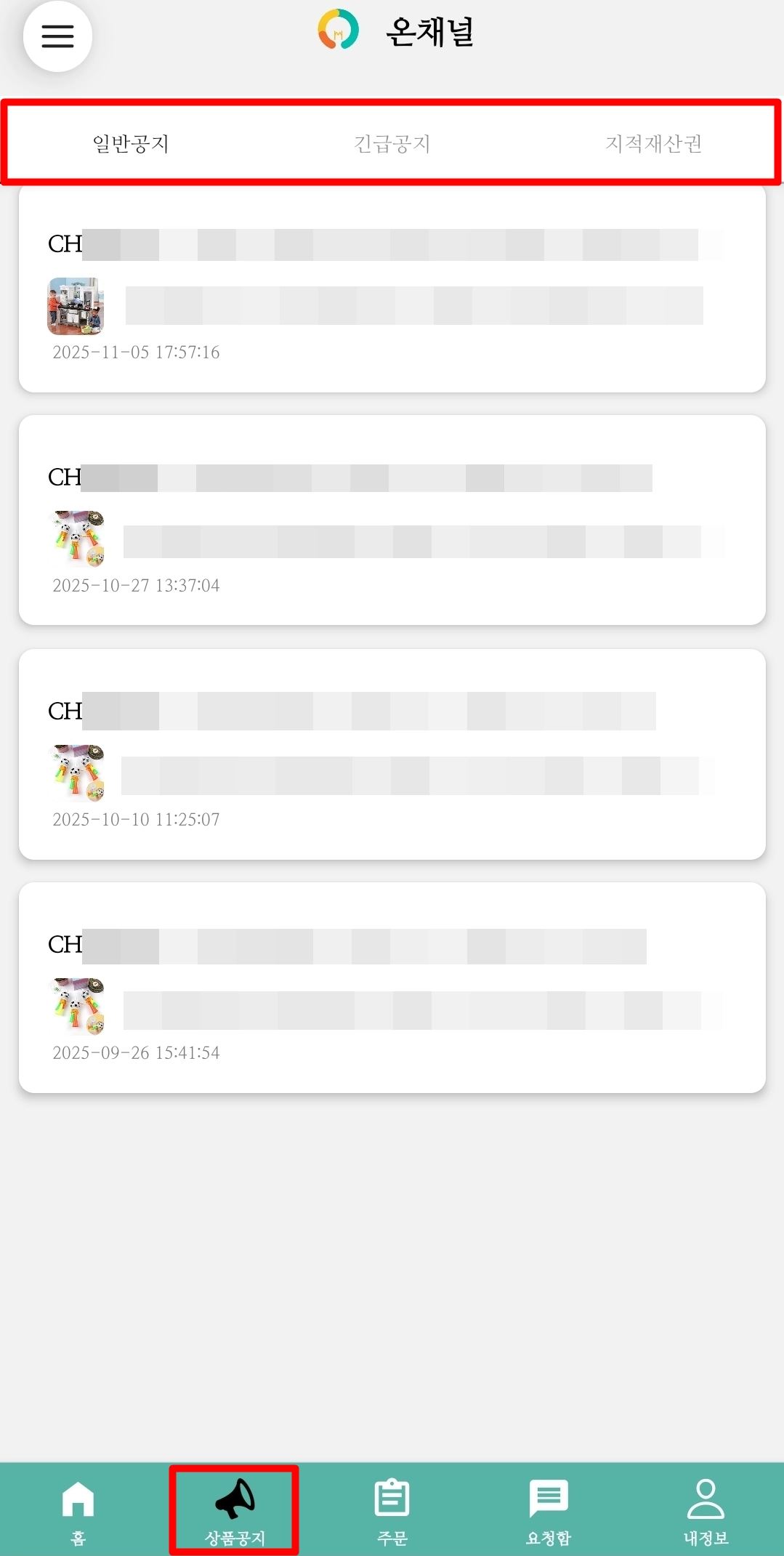784x1556 pixels.
Task: Open the hamburger drawer menu
Action: pyautogui.click(x=57, y=36)
